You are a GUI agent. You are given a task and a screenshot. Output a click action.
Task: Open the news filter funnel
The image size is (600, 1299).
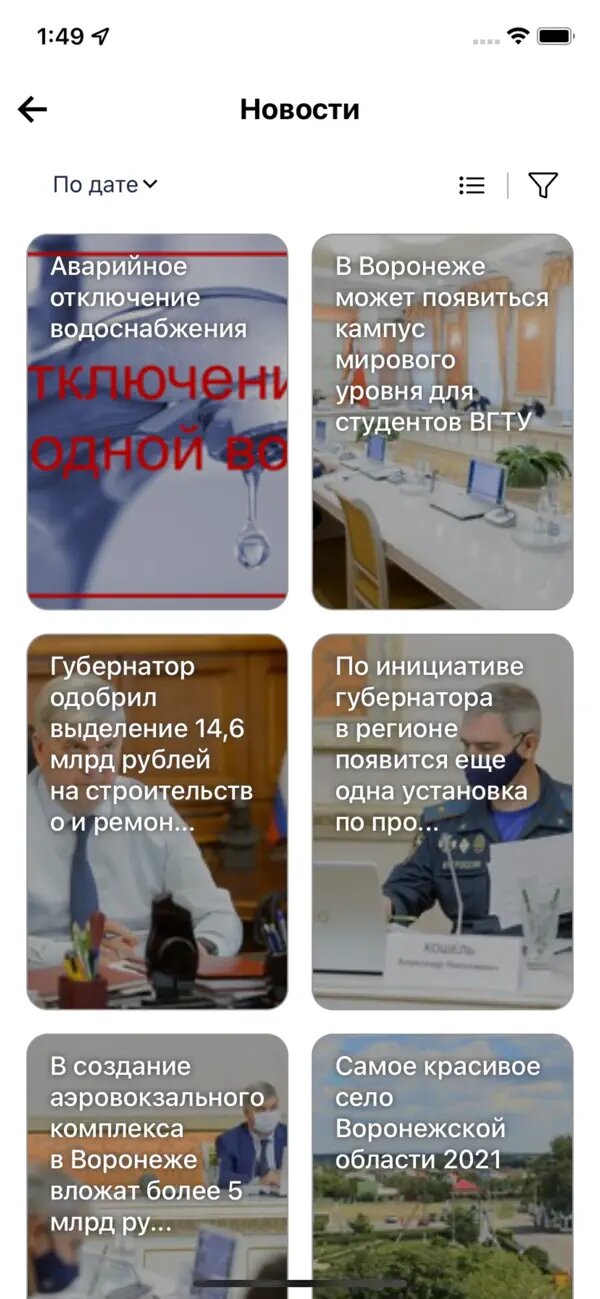pos(542,185)
